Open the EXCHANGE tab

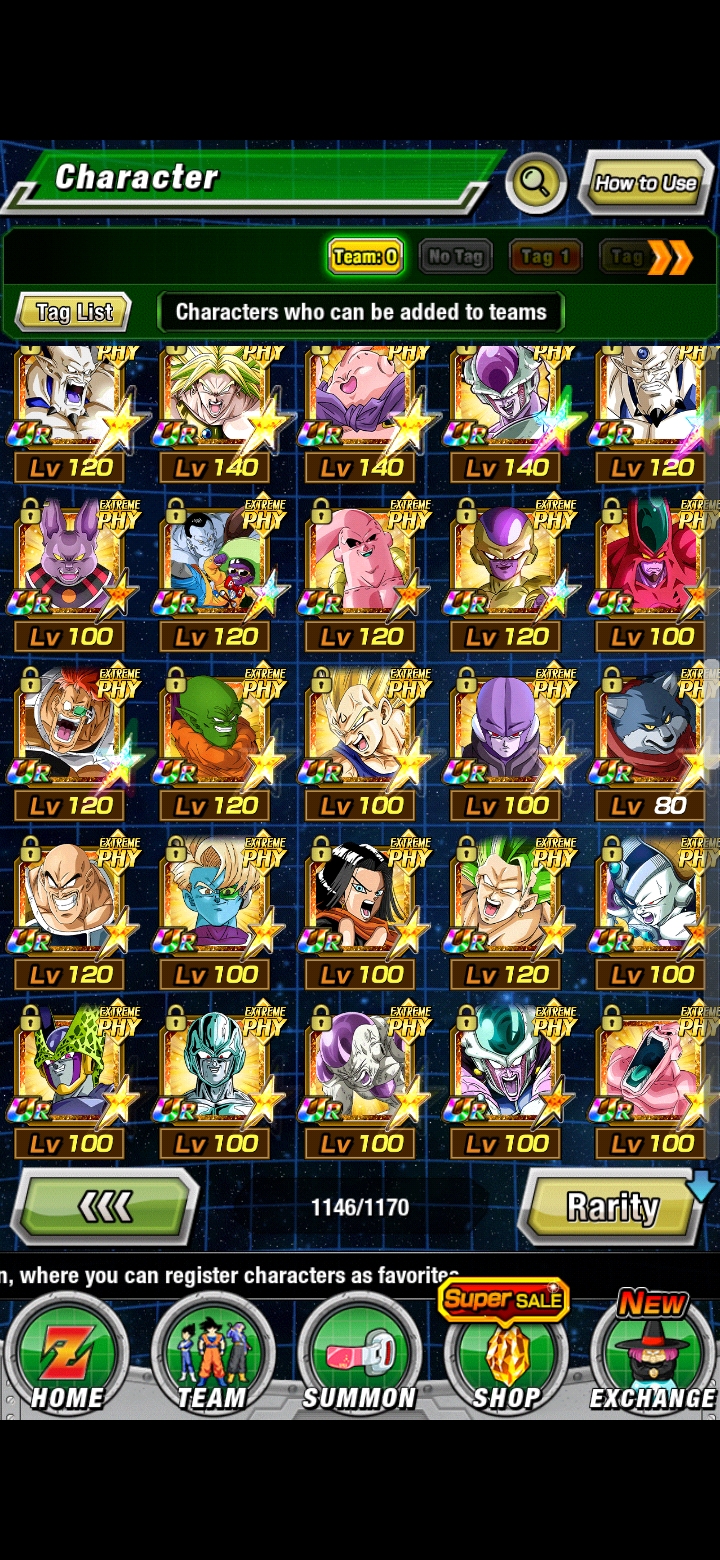pyautogui.click(x=653, y=1355)
